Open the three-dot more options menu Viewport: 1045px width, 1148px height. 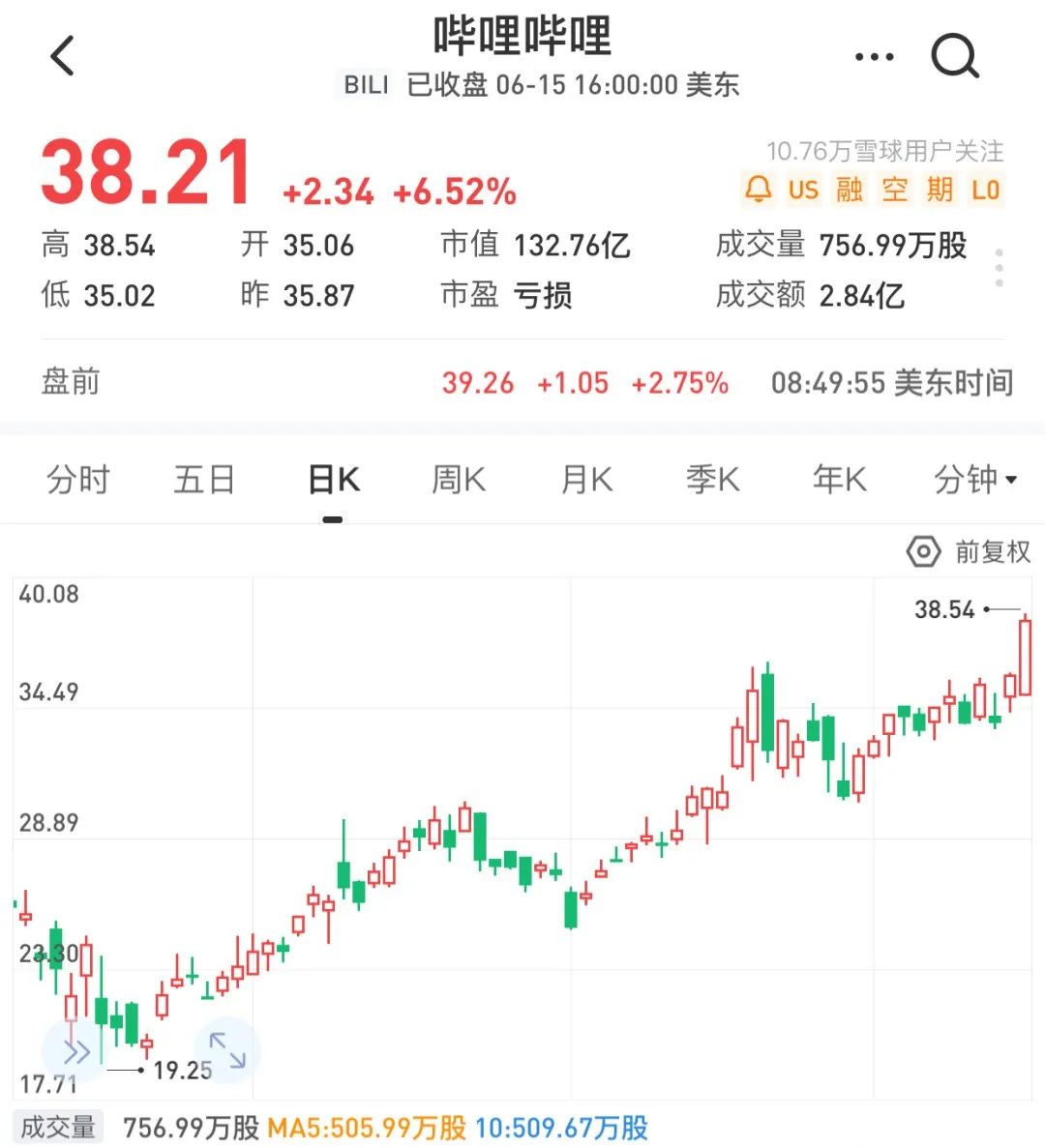[x=874, y=57]
